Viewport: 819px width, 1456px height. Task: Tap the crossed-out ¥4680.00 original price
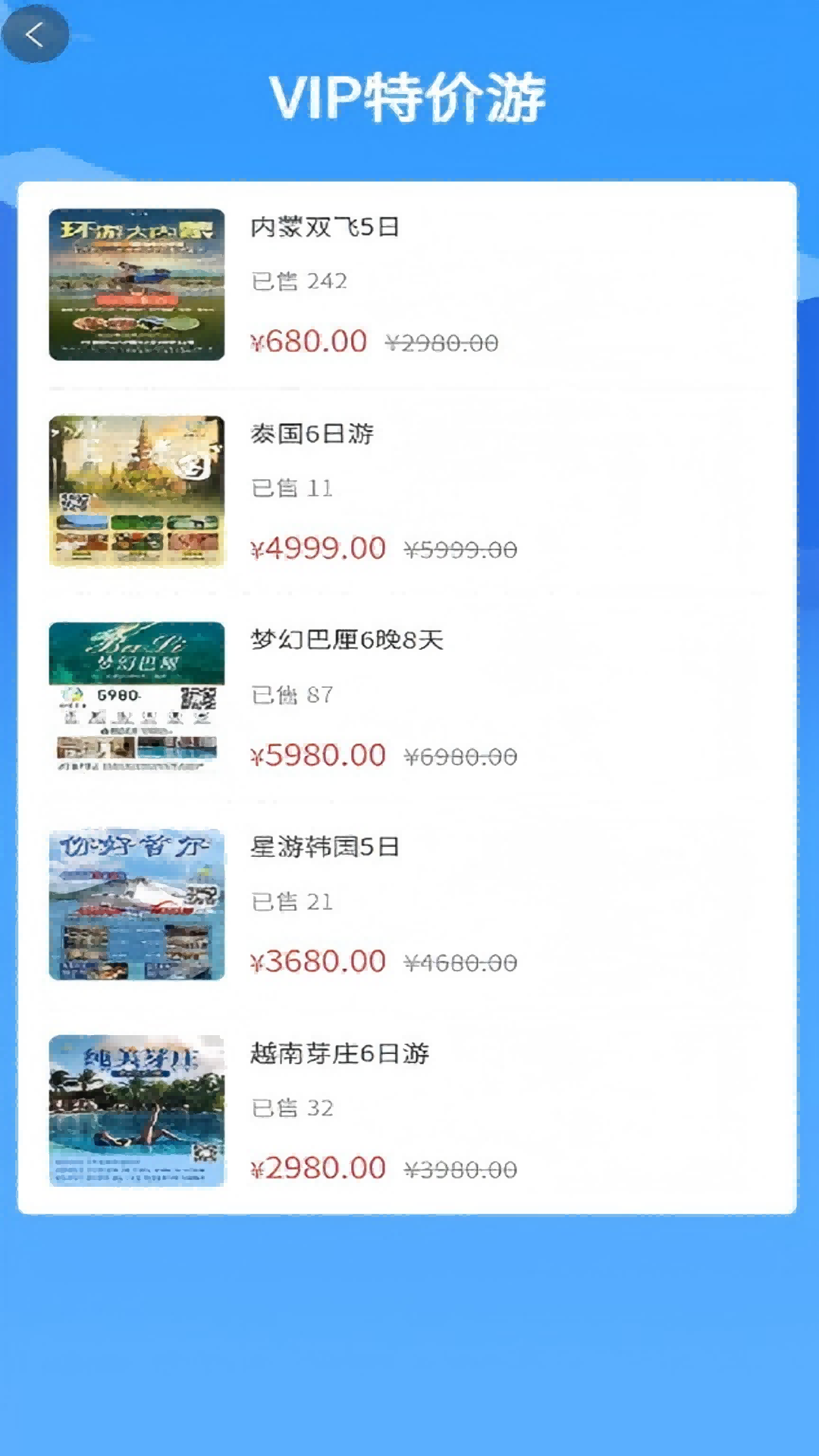coord(461,961)
